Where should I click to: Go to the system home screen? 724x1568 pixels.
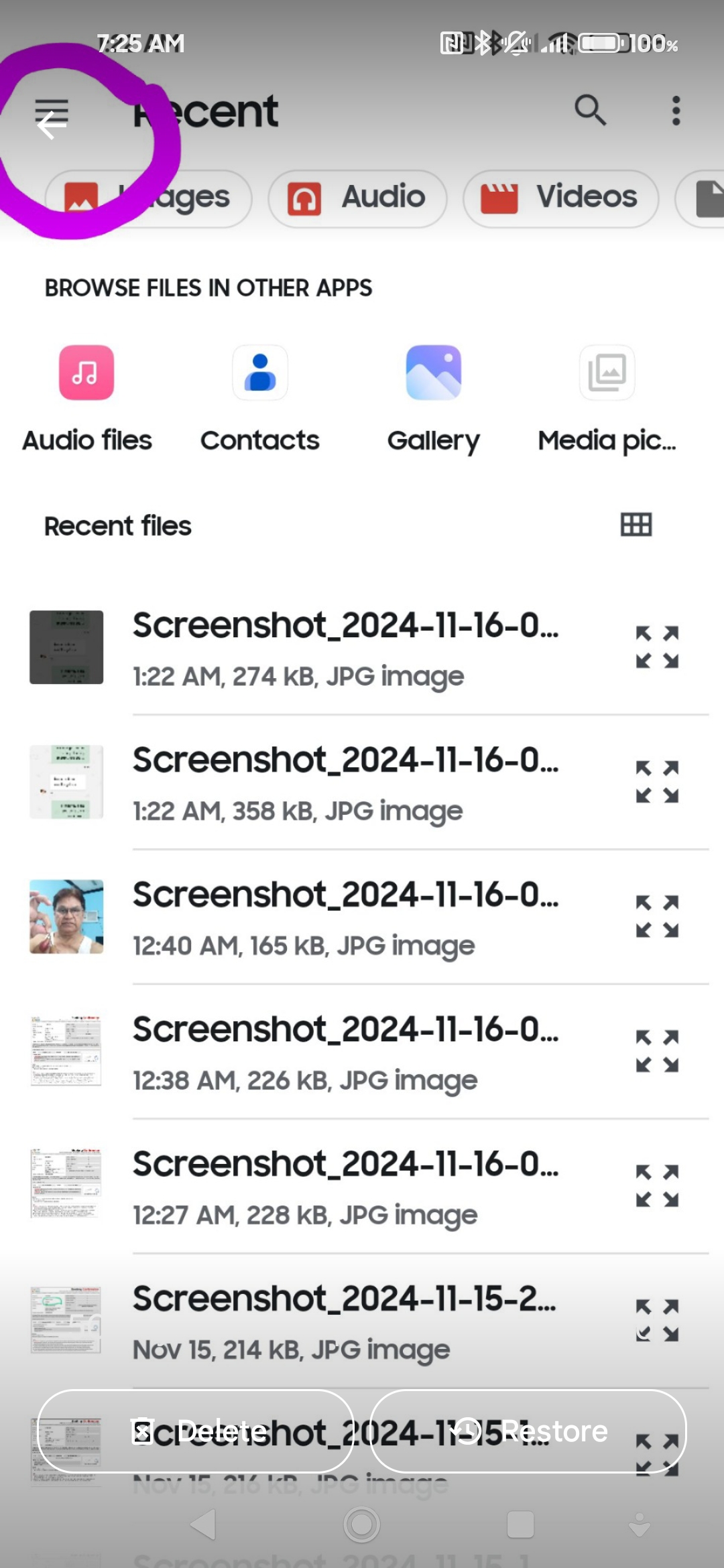click(x=362, y=1525)
